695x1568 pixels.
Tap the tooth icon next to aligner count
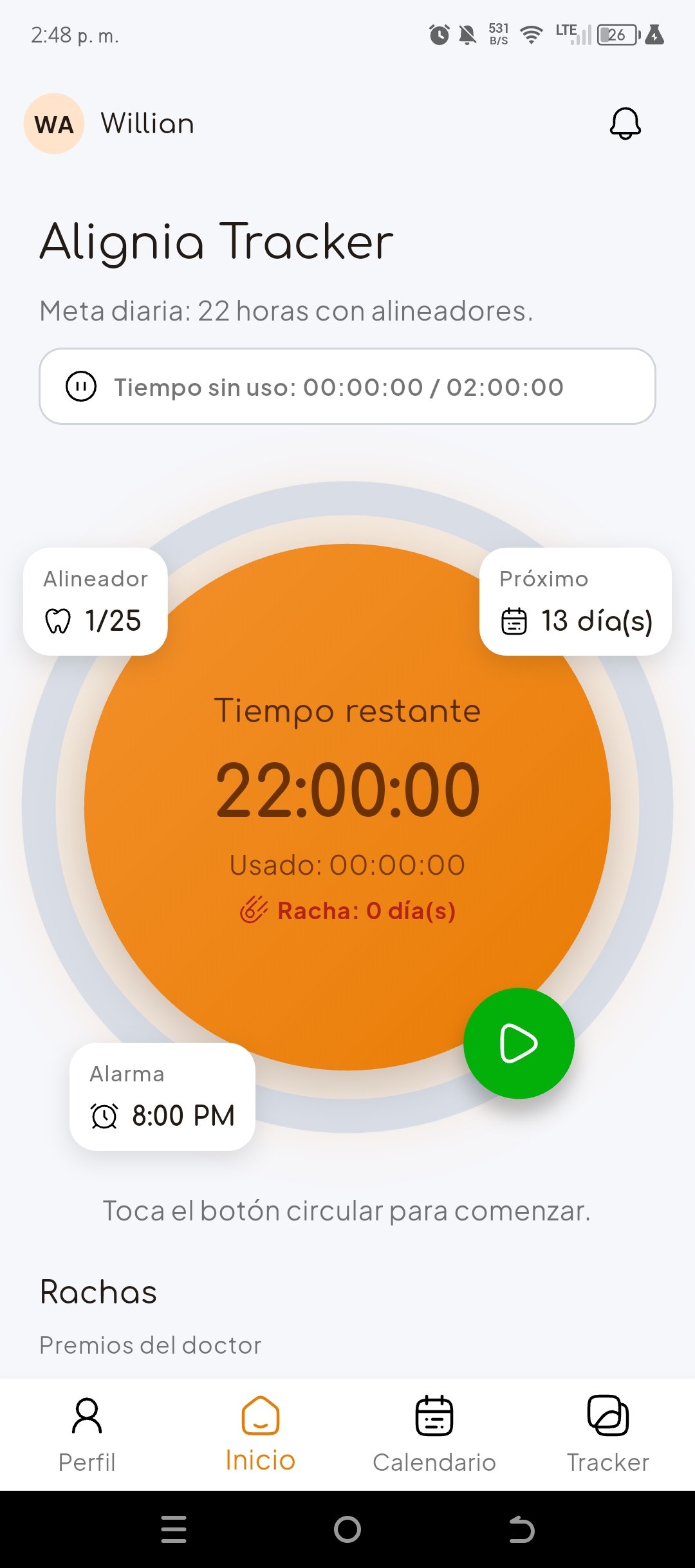[58, 620]
